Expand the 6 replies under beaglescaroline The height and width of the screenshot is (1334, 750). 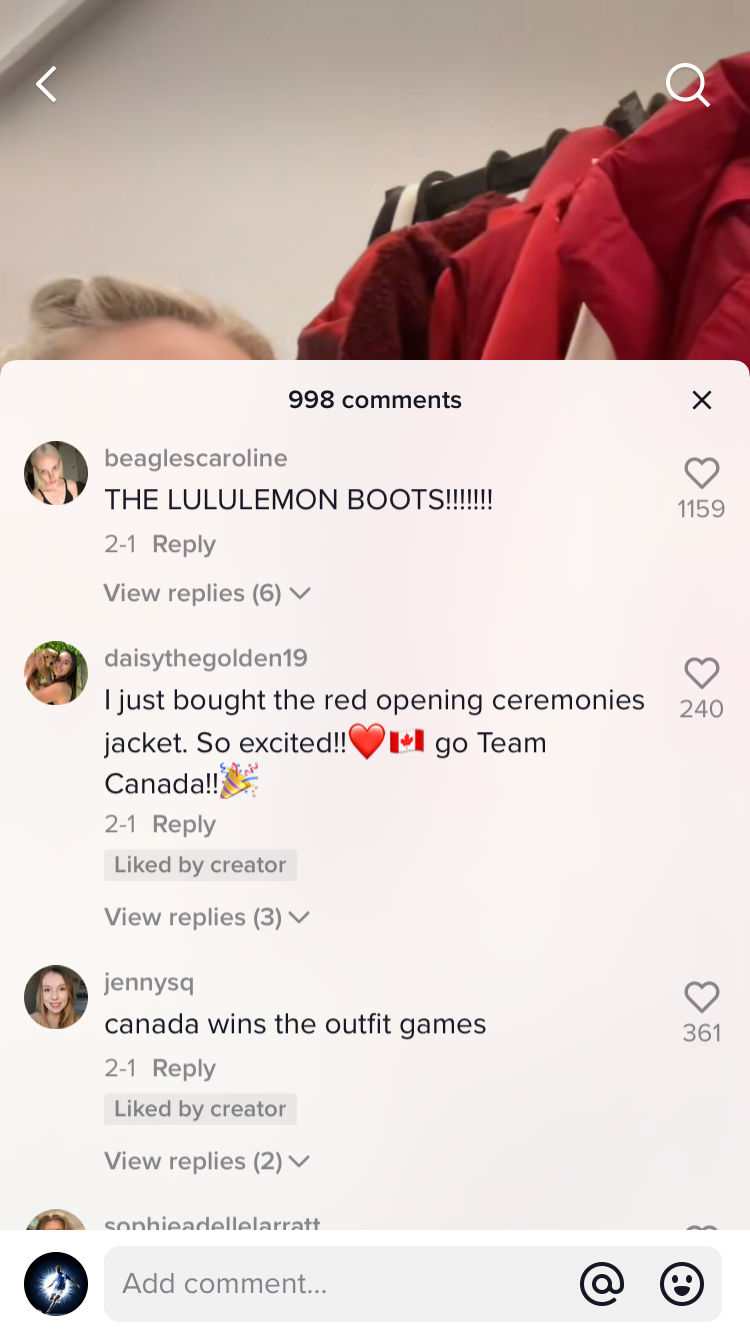[x=207, y=593]
